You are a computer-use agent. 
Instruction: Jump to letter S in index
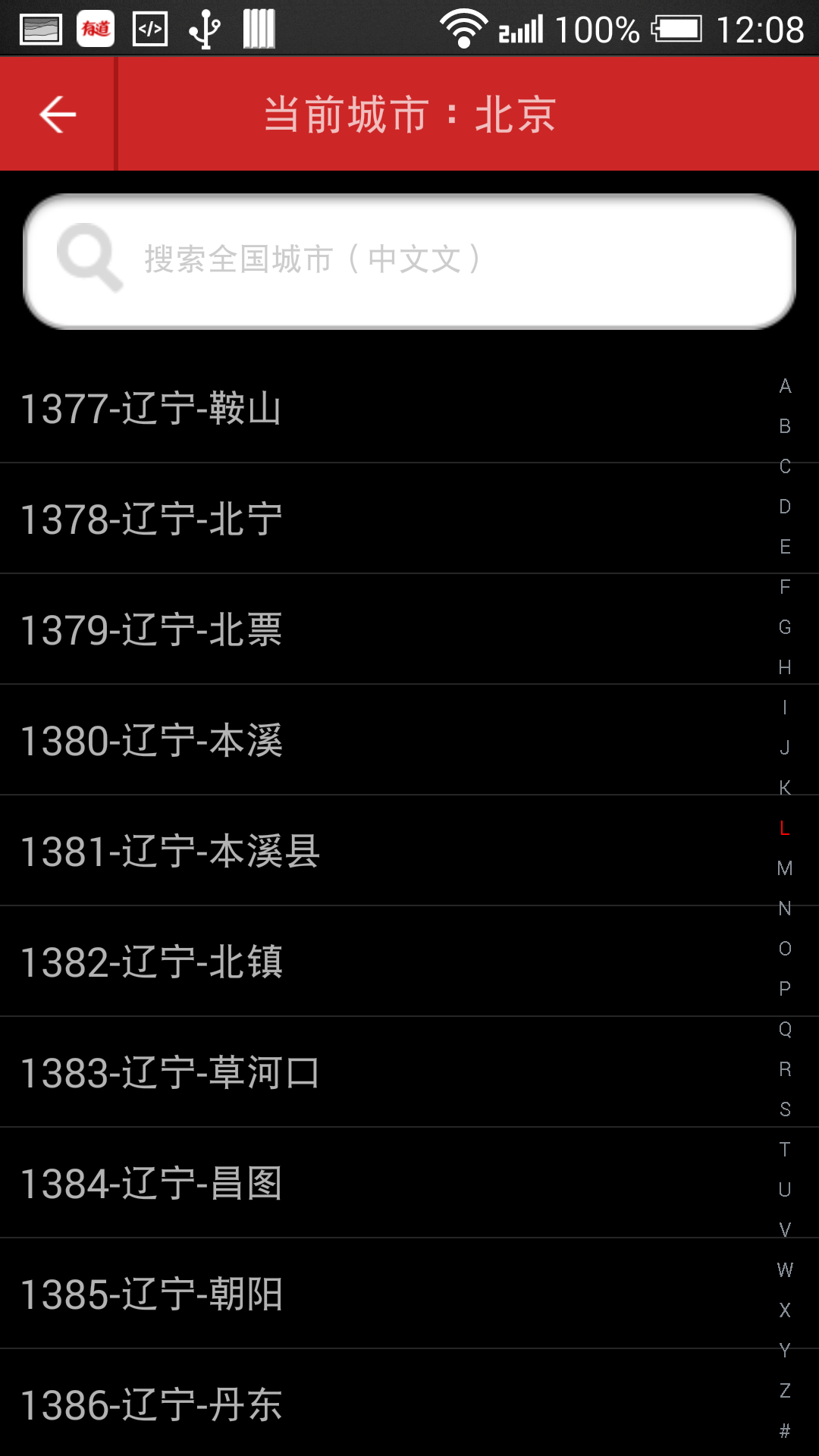pyautogui.click(x=785, y=1109)
